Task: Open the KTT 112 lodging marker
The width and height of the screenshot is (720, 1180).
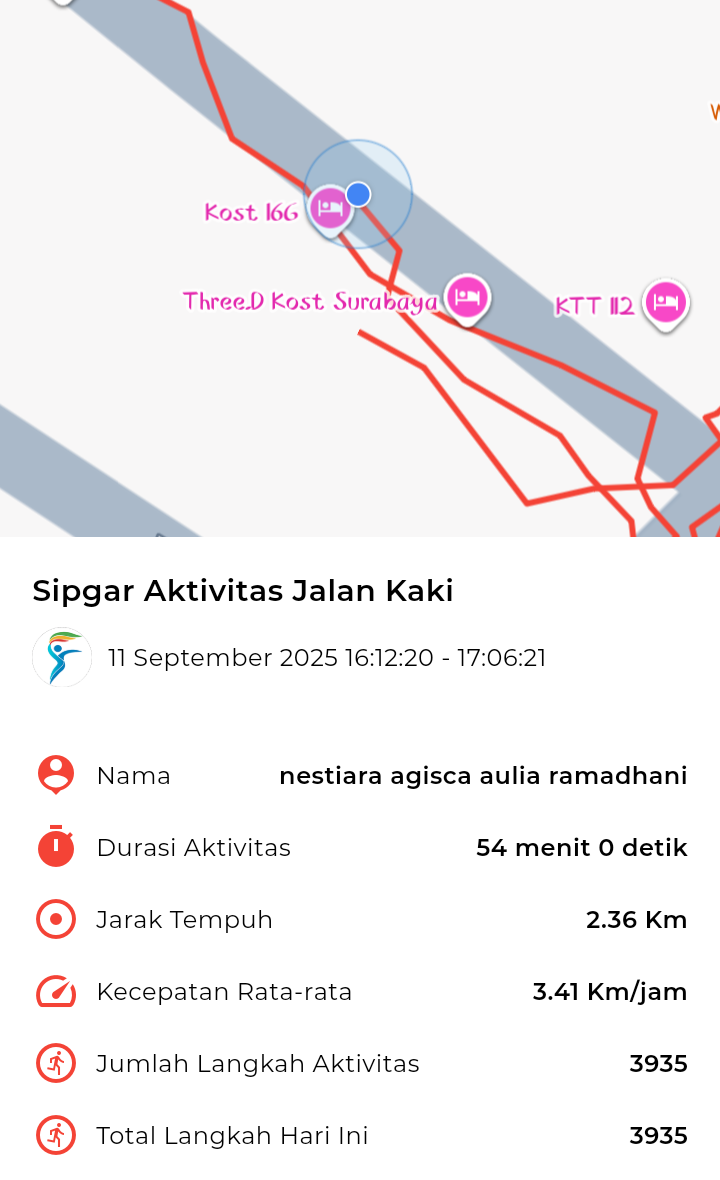Action: point(666,304)
